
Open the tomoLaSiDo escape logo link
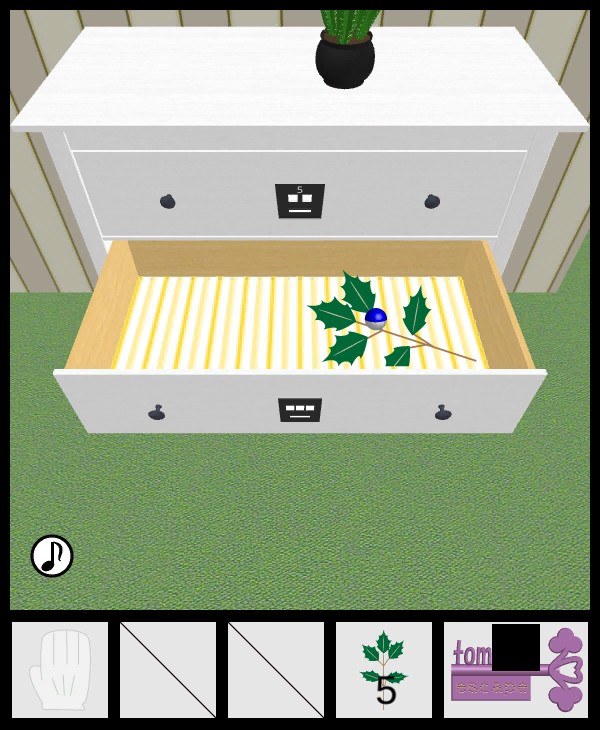(x=516, y=670)
